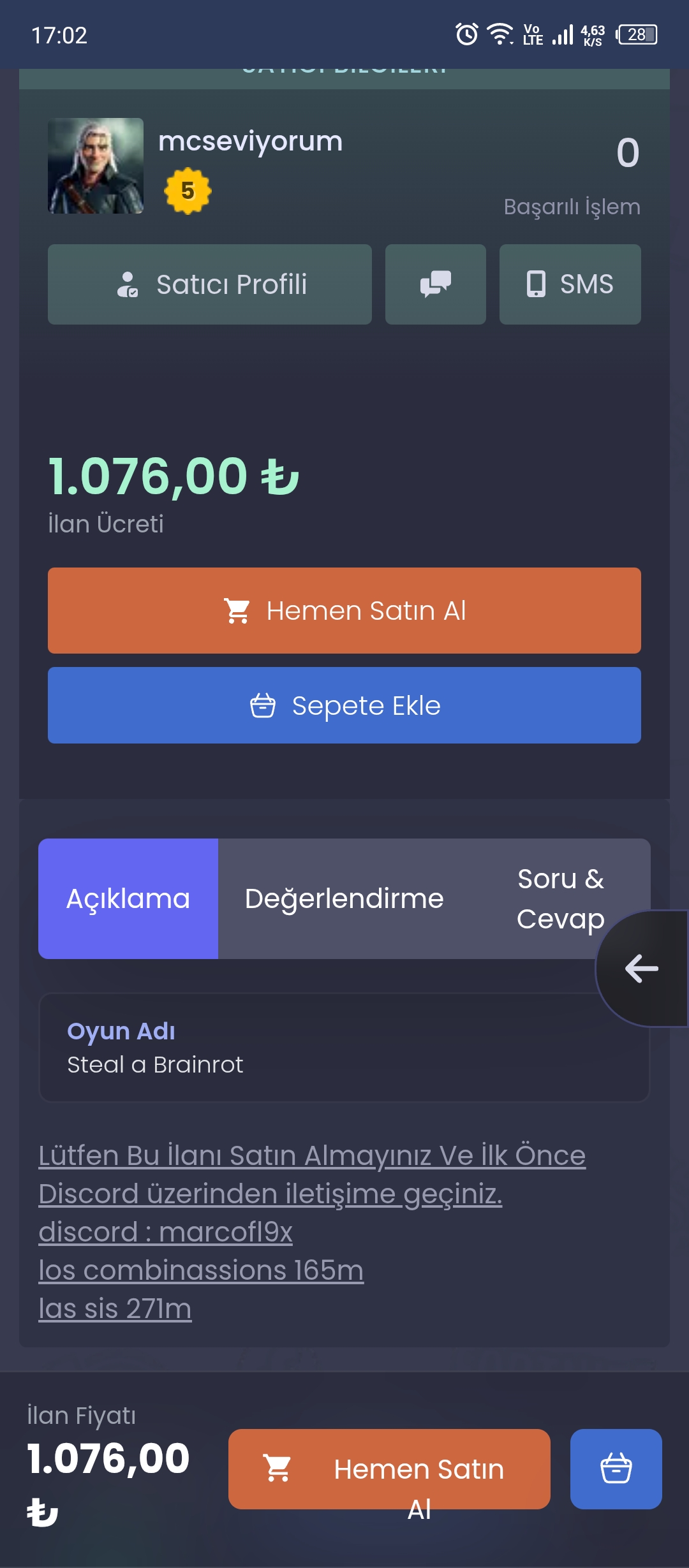Tap the large orange Hemen Satın Al button
689x1568 pixels.
click(344, 610)
